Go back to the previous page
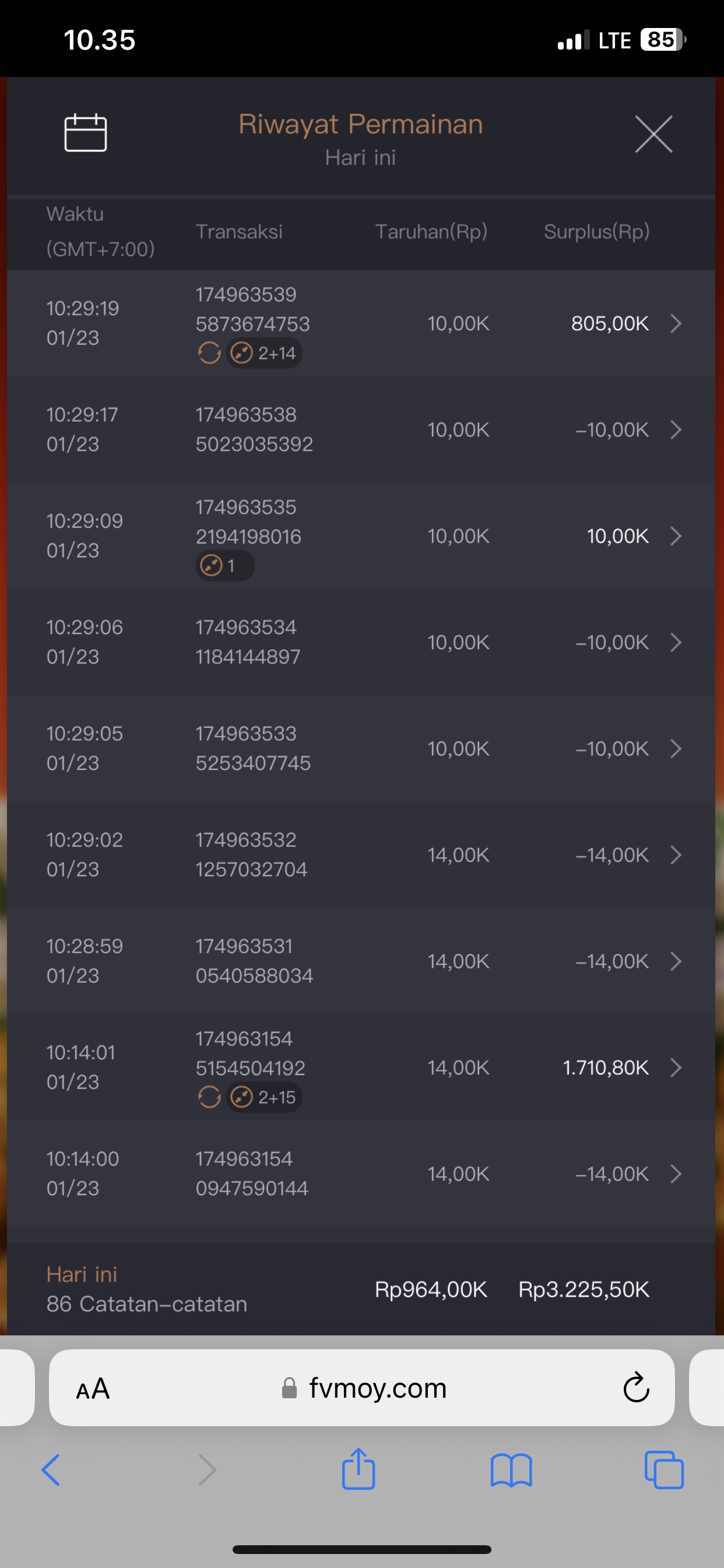The image size is (724, 1568). pos(51,1471)
